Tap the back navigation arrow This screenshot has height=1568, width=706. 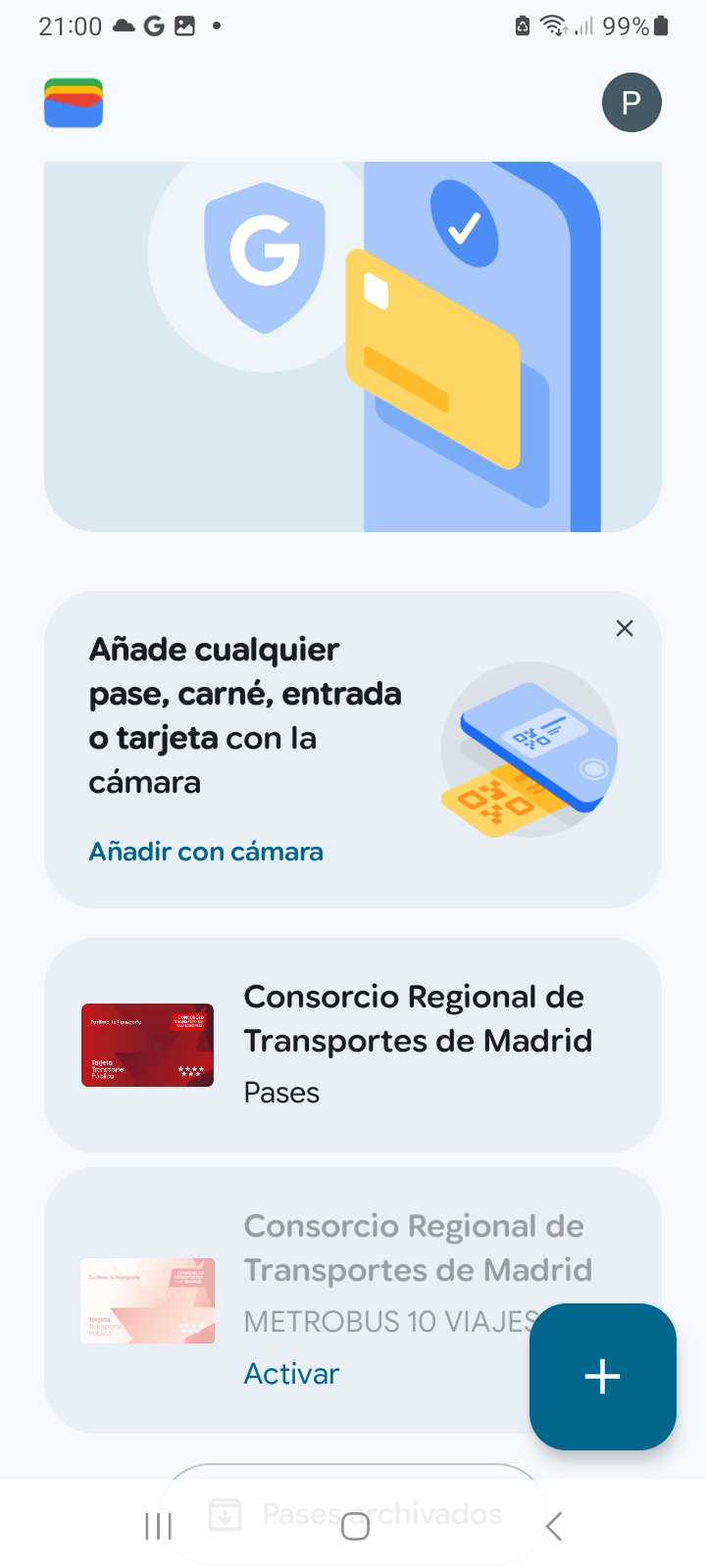point(552,1526)
